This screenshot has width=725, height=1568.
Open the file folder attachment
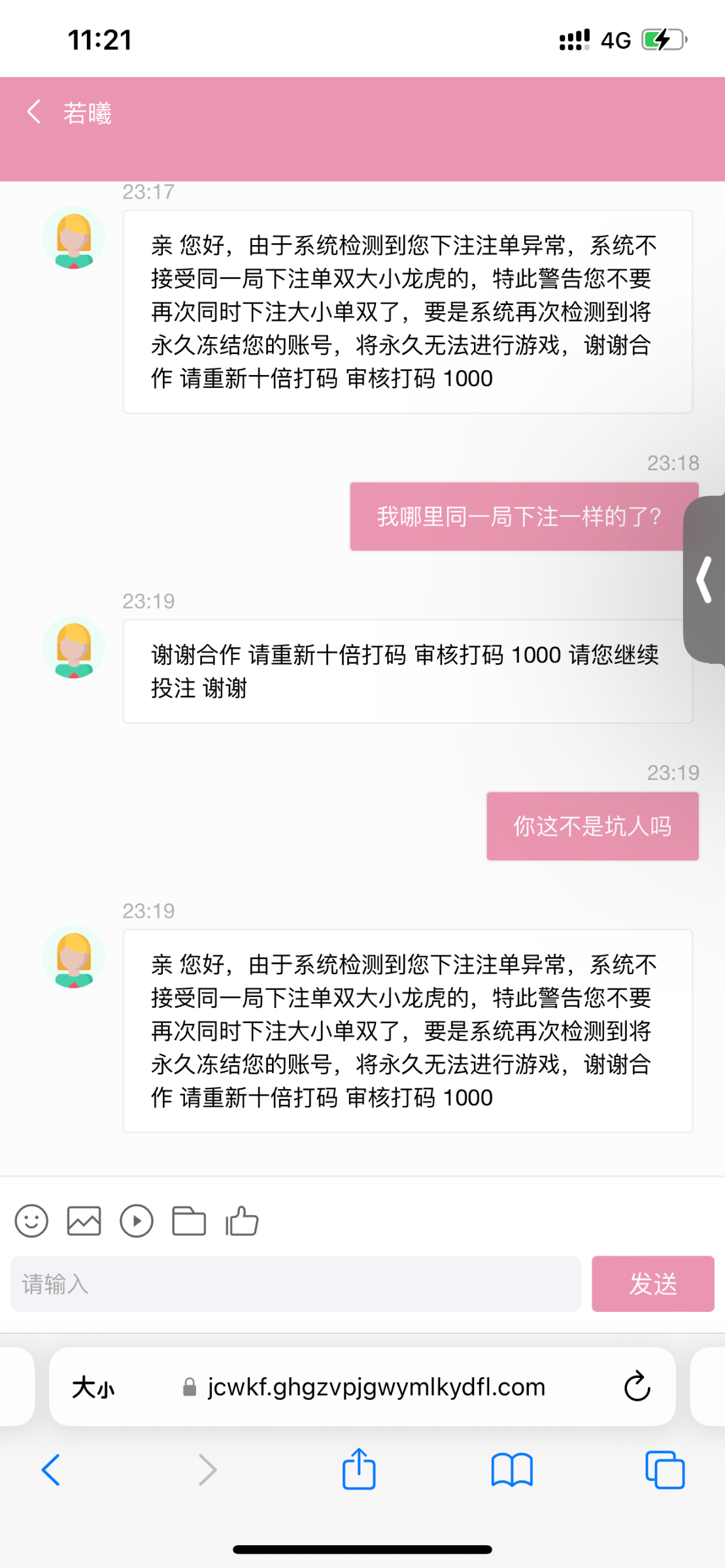tap(189, 1220)
